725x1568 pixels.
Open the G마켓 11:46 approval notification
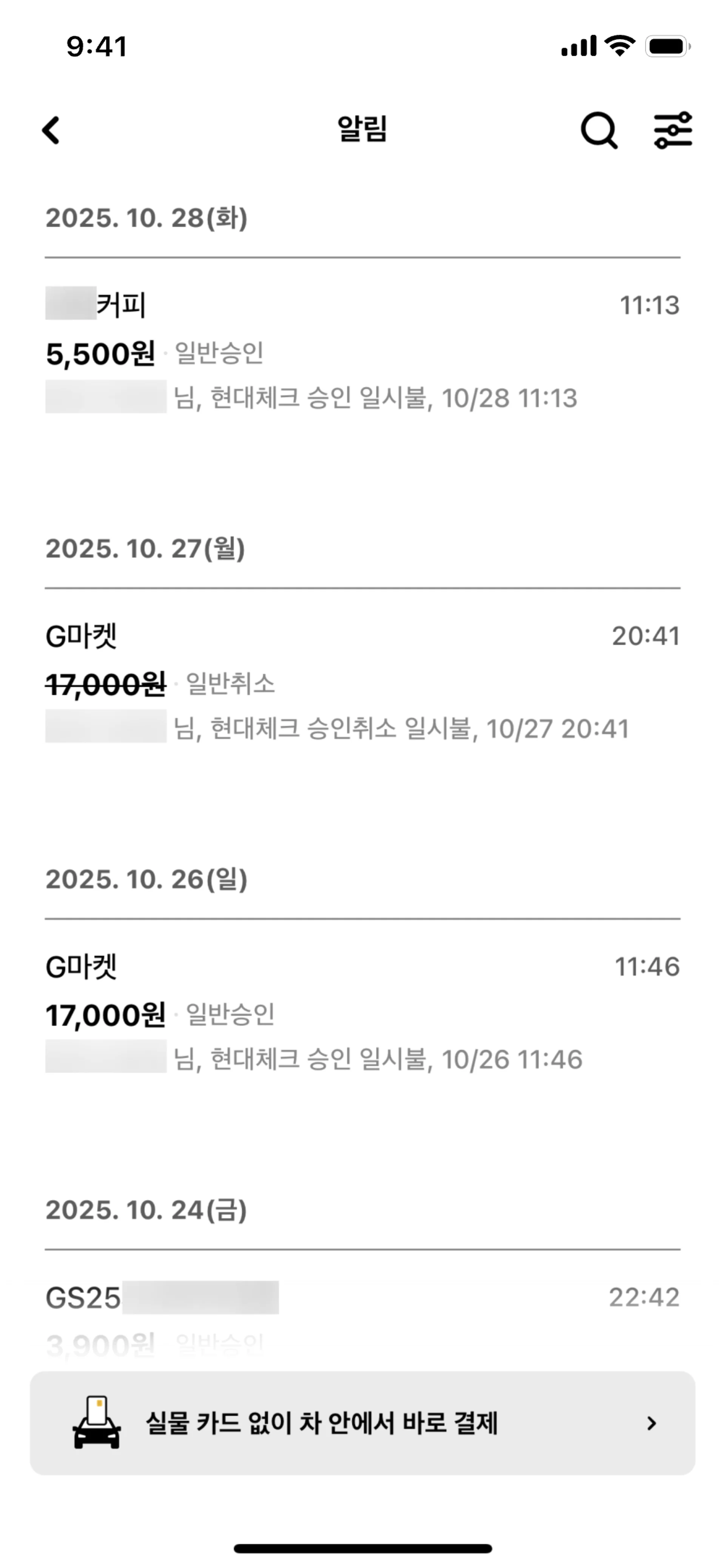coord(362,1012)
